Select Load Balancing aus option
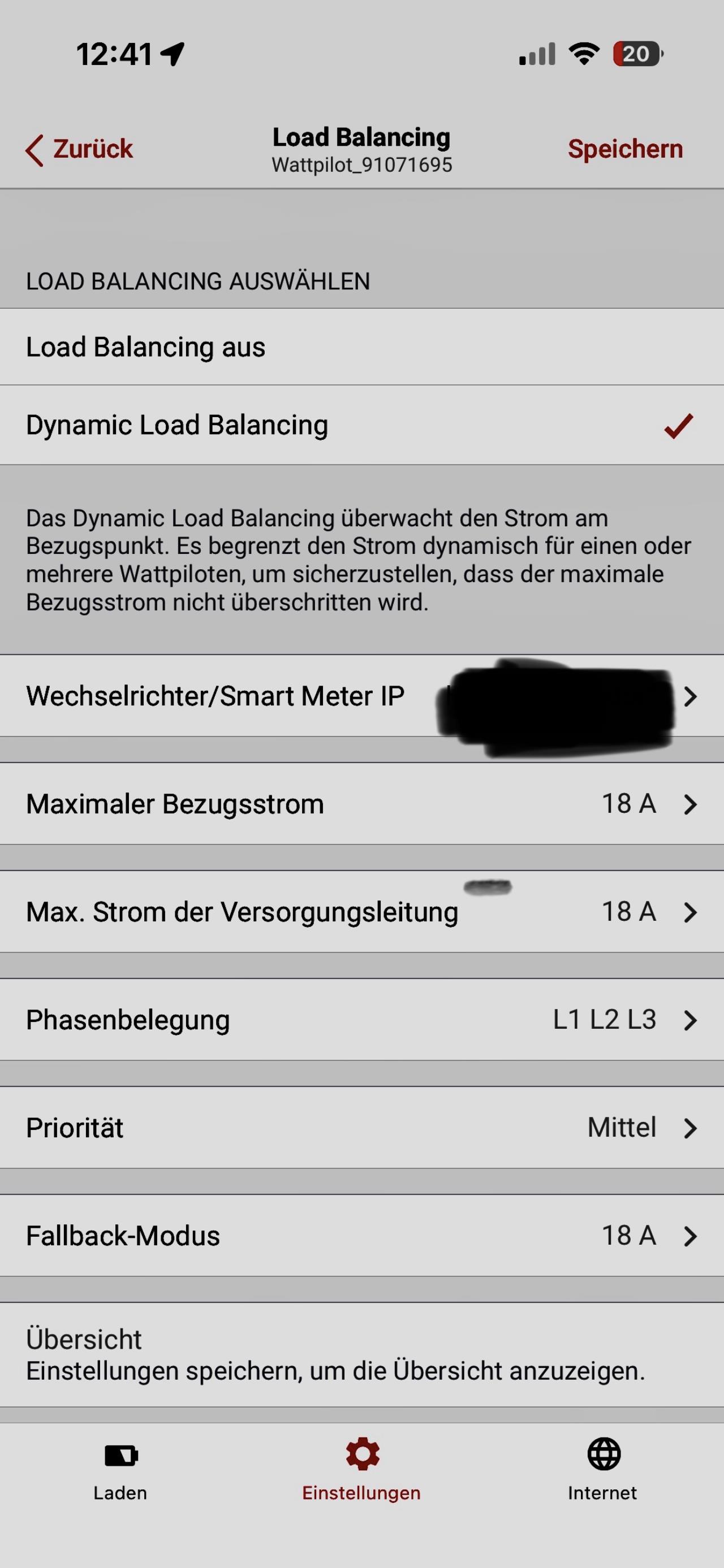 361,347
